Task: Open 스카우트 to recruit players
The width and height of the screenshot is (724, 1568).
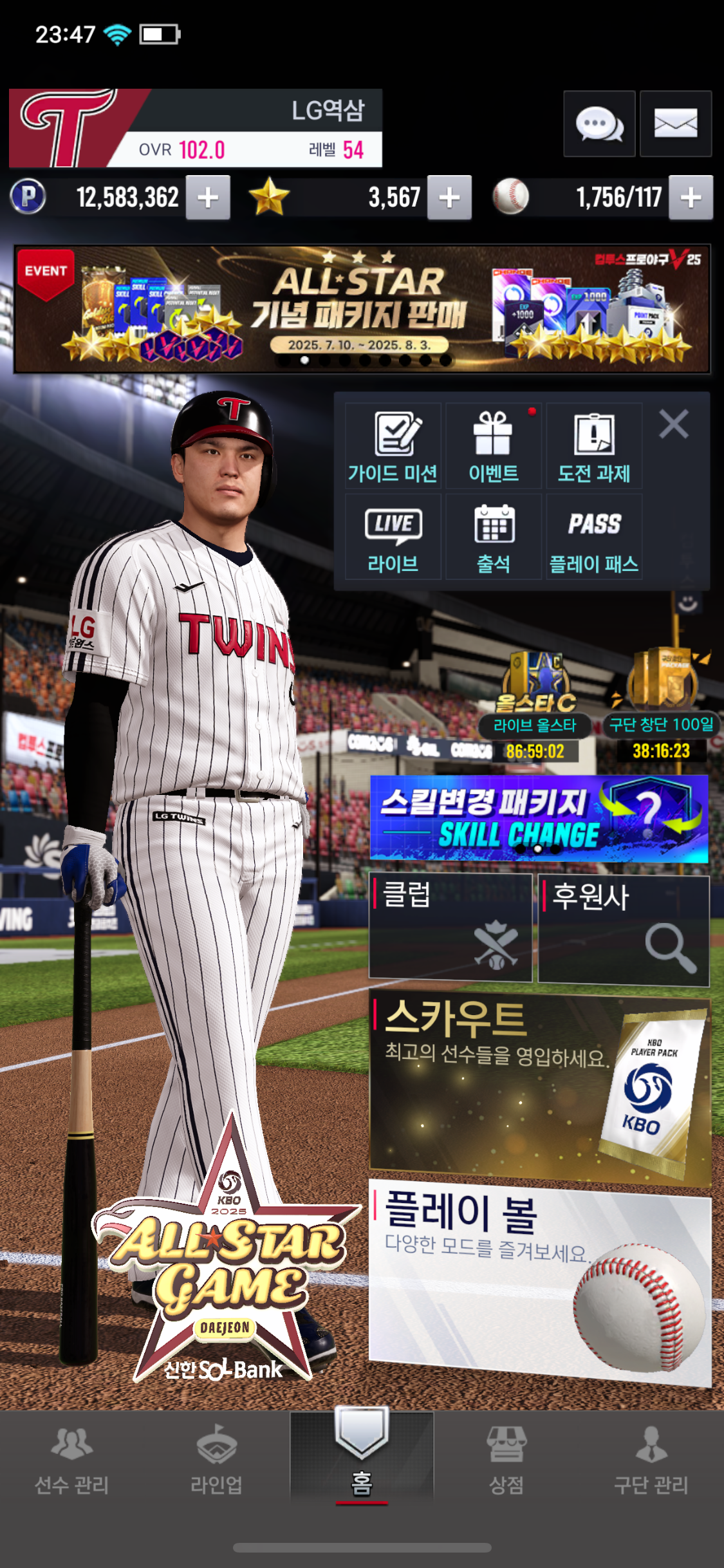Action: click(539, 1089)
